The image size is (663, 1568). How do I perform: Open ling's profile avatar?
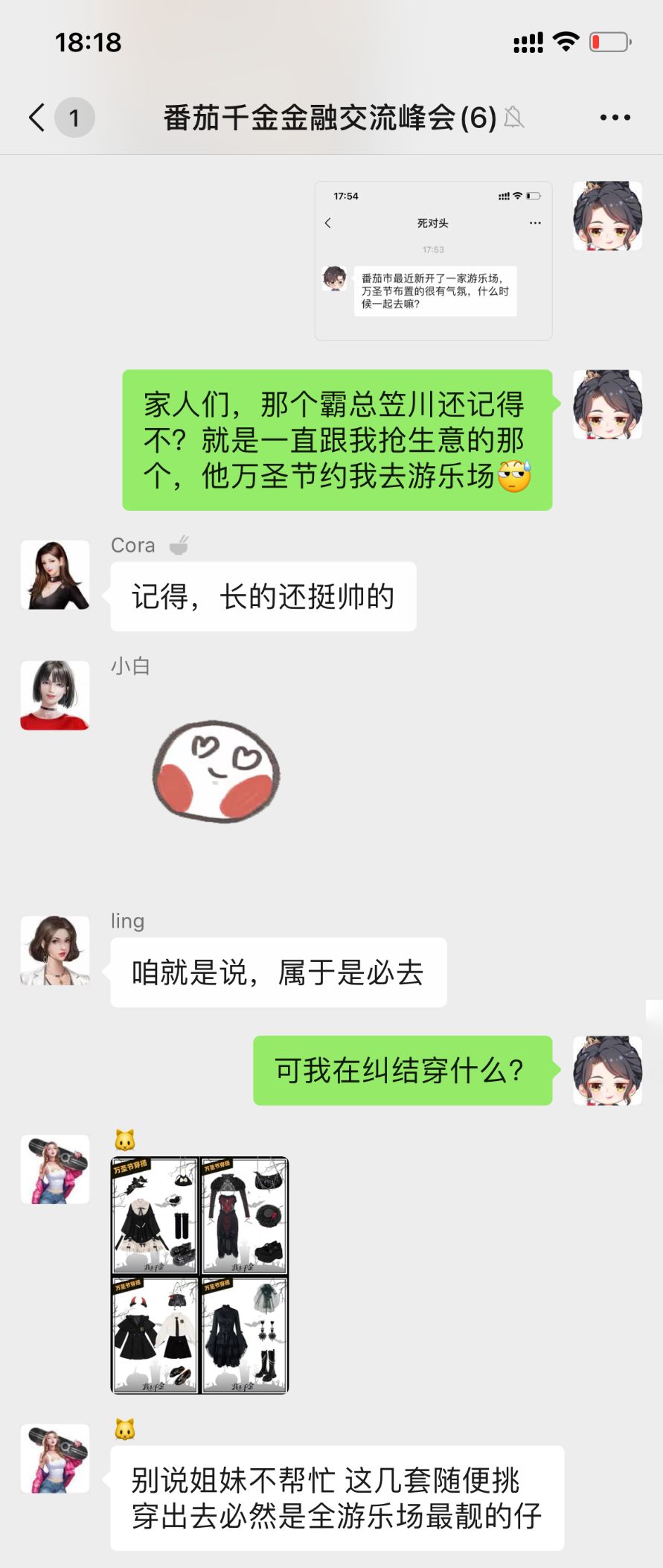[x=55, y=951]
